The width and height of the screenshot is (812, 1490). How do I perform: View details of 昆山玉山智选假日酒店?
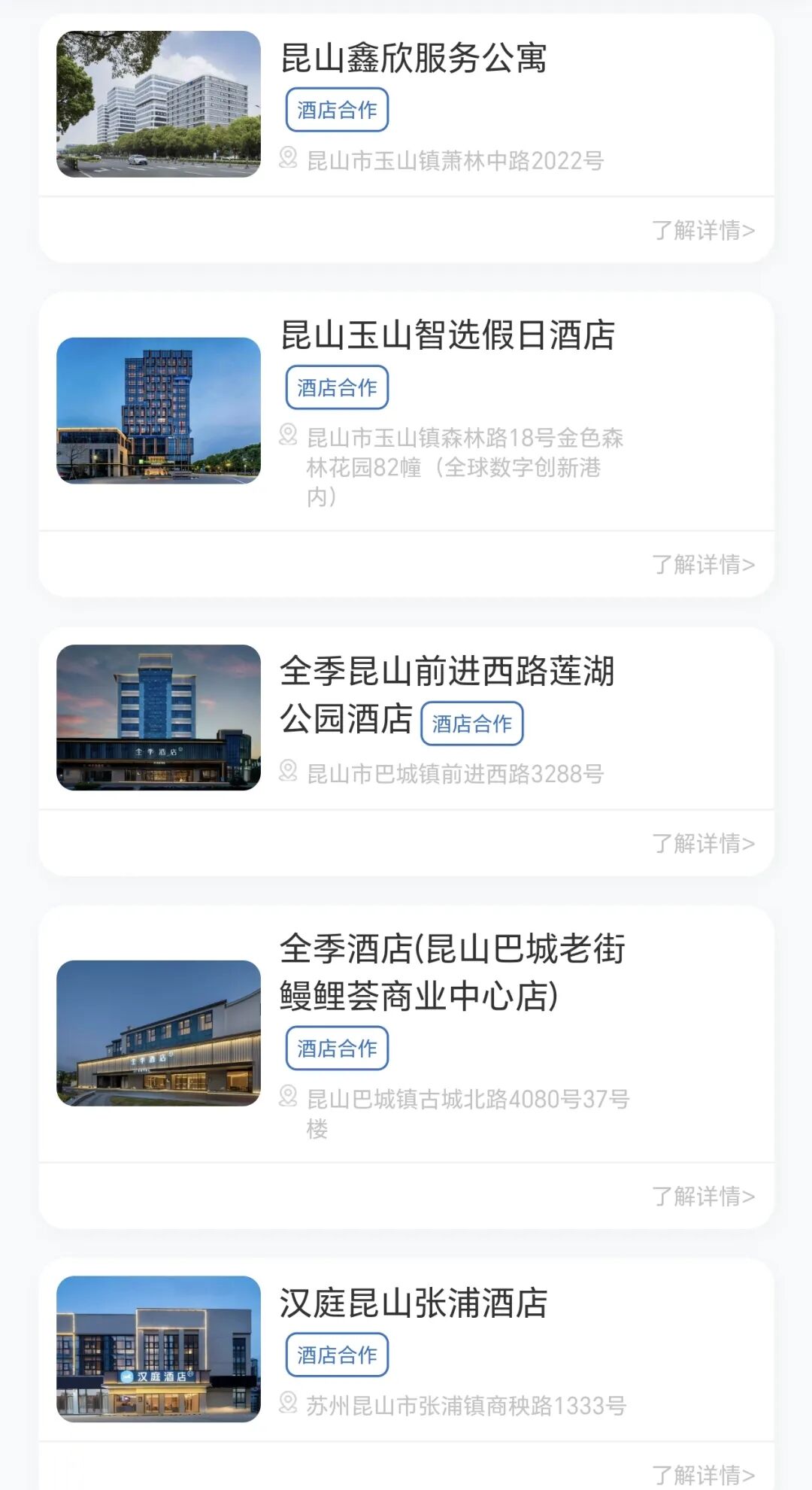tap(703, 564)
